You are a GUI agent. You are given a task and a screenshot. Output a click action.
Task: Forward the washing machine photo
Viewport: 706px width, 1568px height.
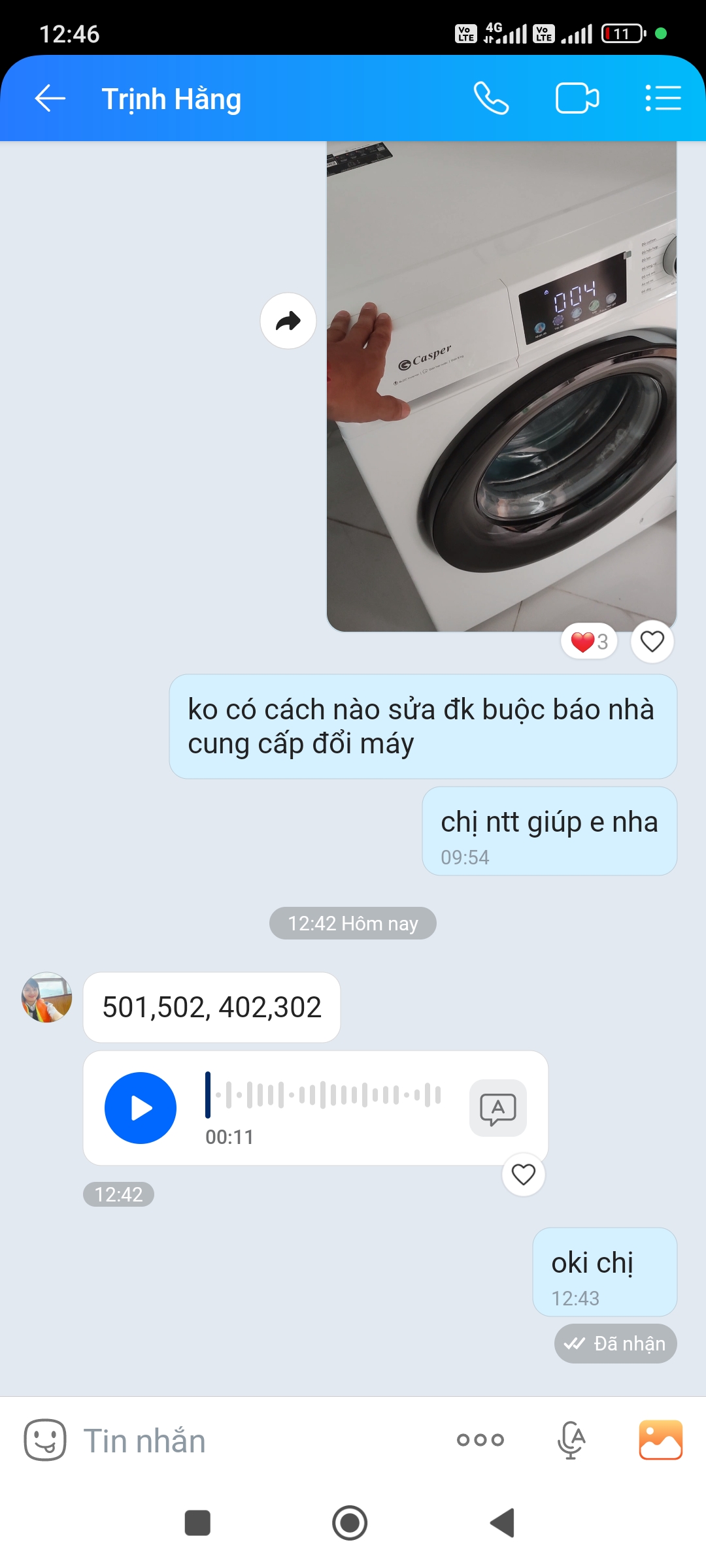click(288, 321)
